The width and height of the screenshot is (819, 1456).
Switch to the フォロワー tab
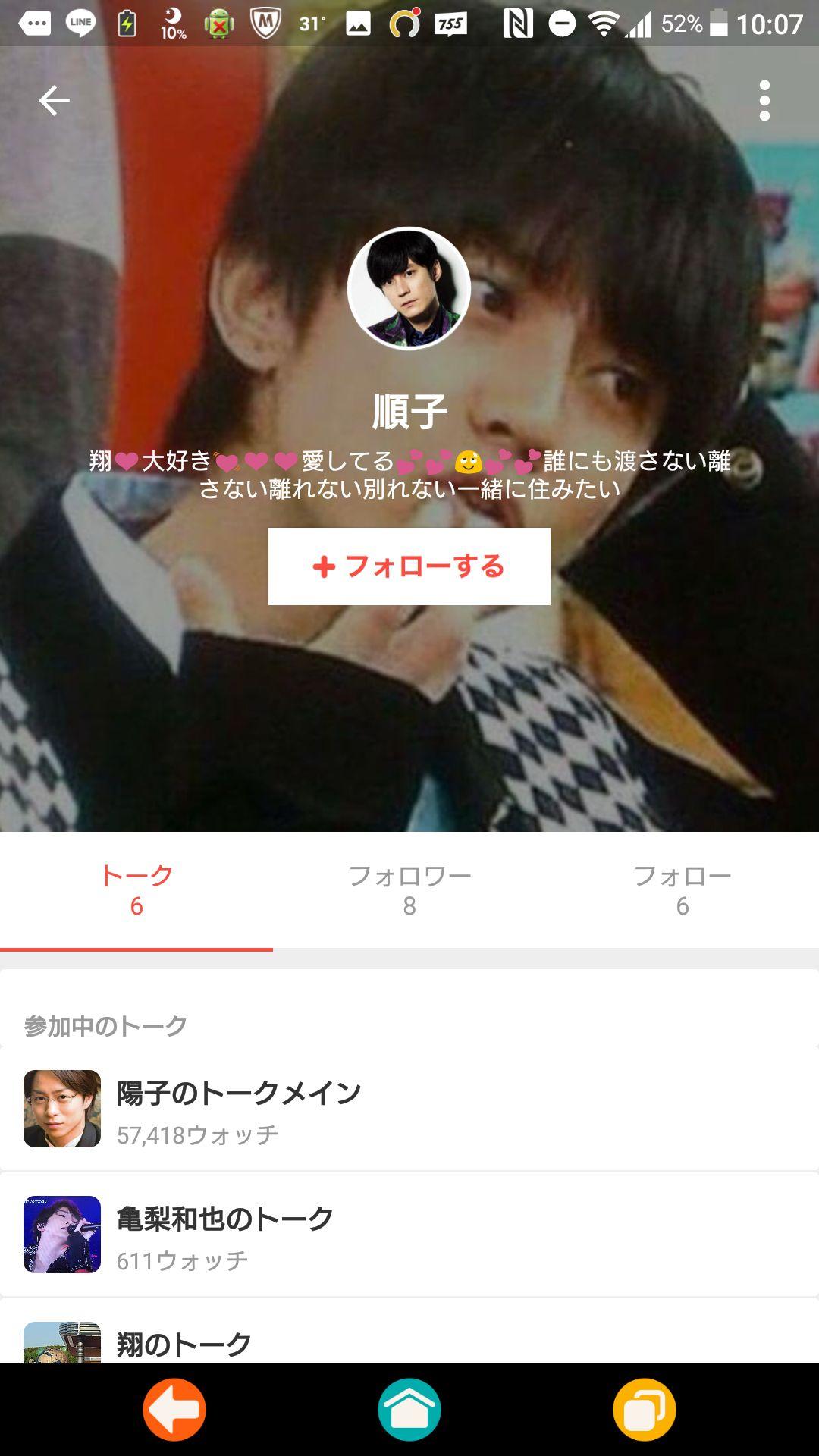(409, 890)
